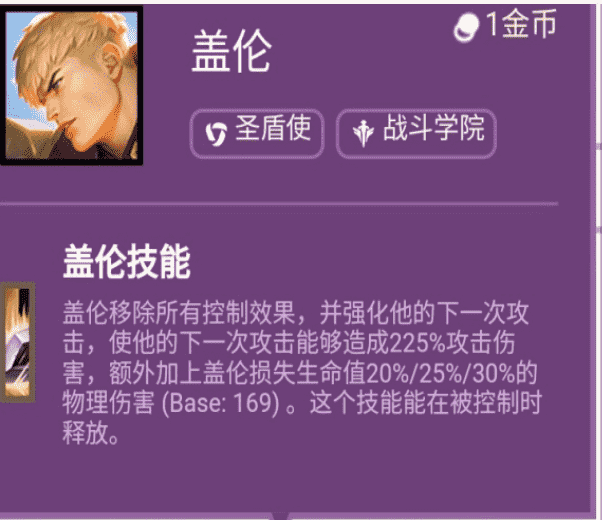Open the 战斗学院 trait chip
The width and height of the screenshot is (602, 520).
point(416,133)
